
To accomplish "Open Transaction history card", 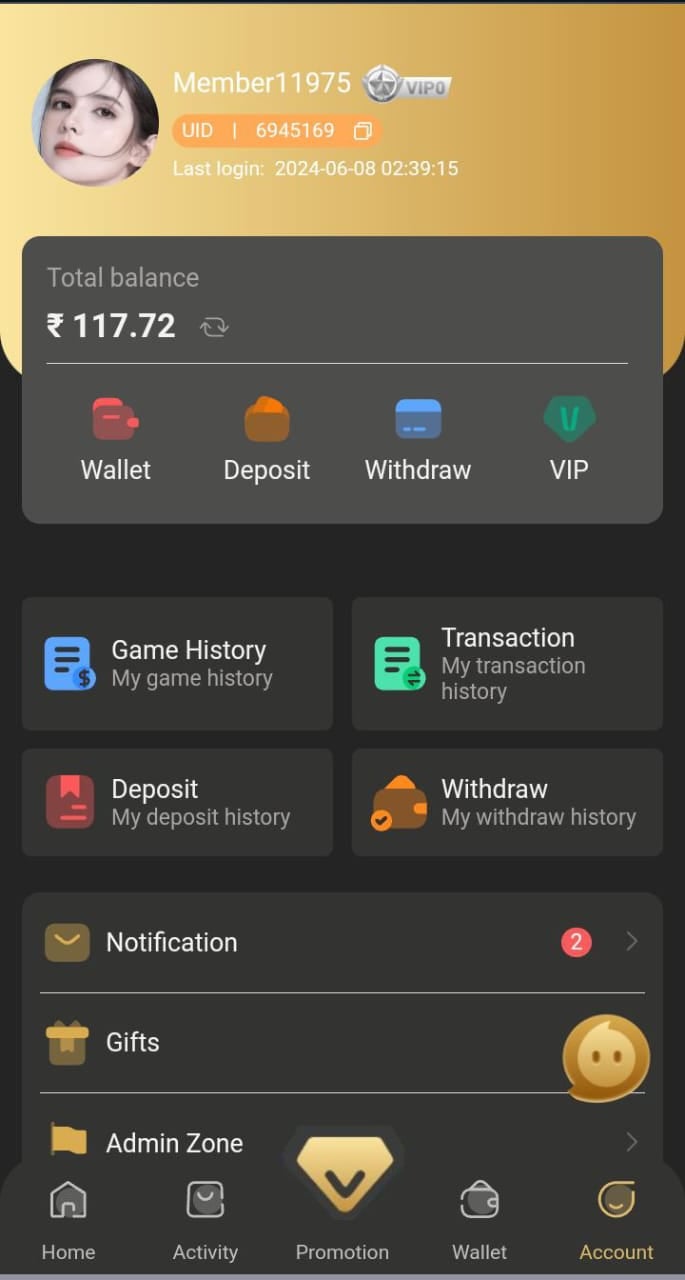I will 507,664.
